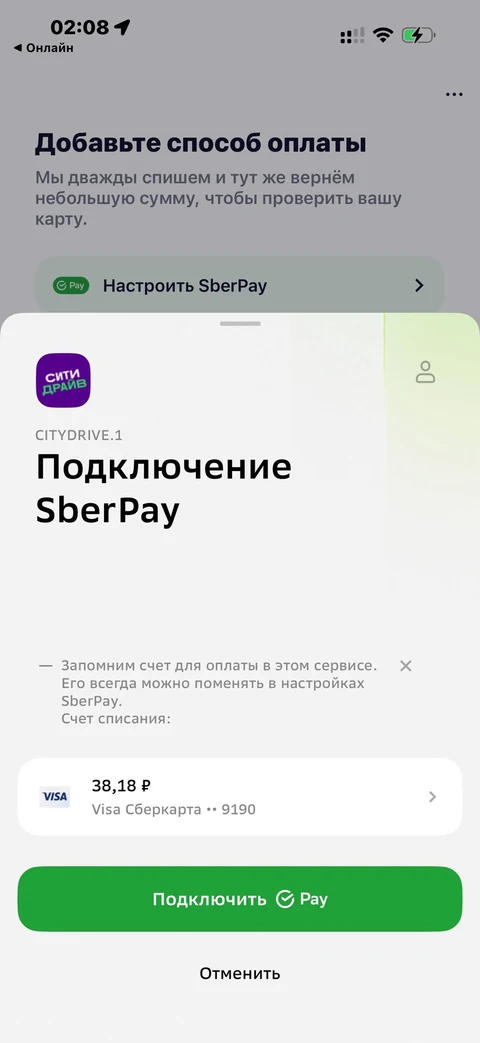Cancel with the Отменить button
Viewport: 480px width, 1043px height.
[239, 974]
